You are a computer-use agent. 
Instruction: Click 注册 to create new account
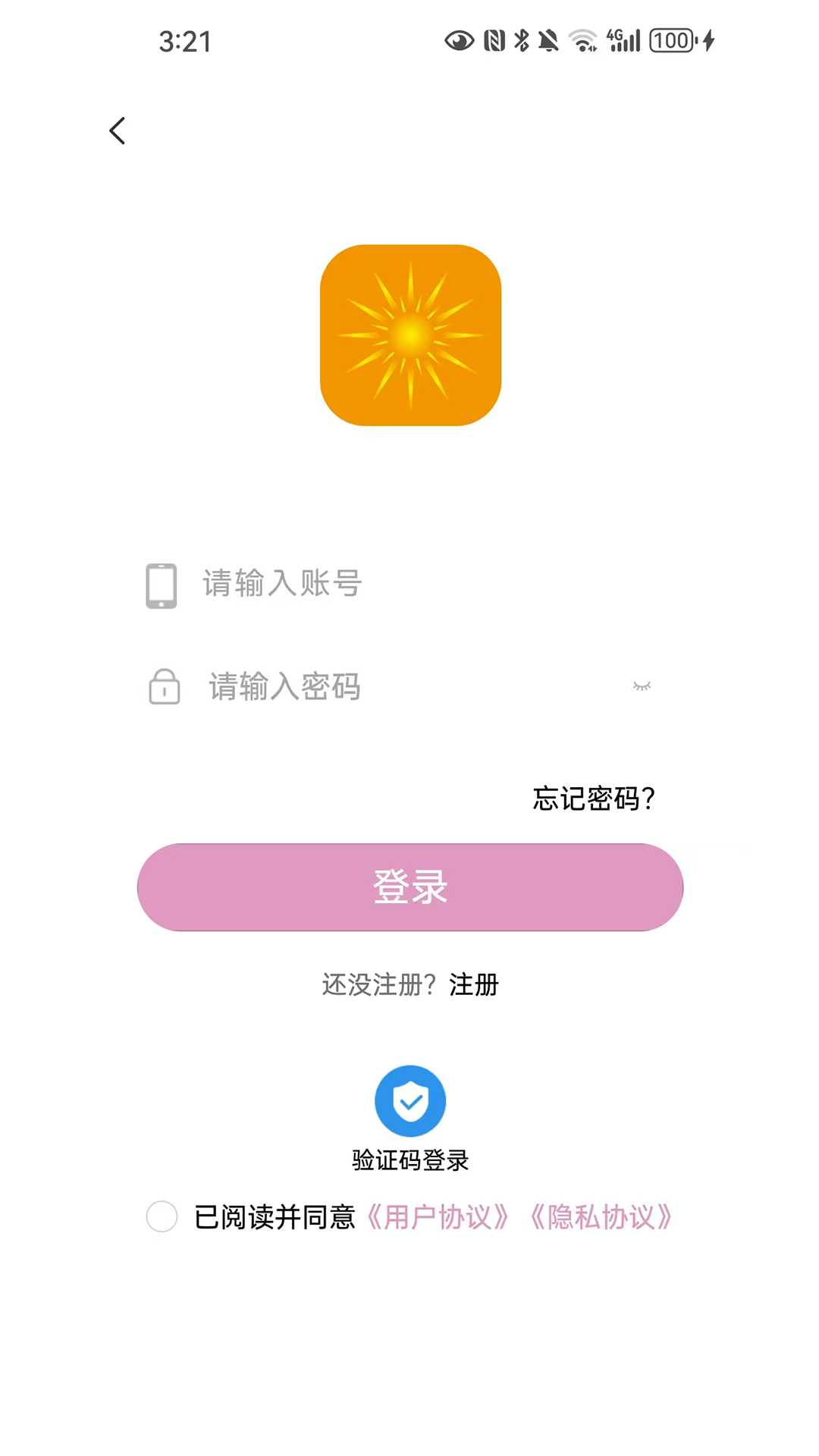tap(472, 984)
